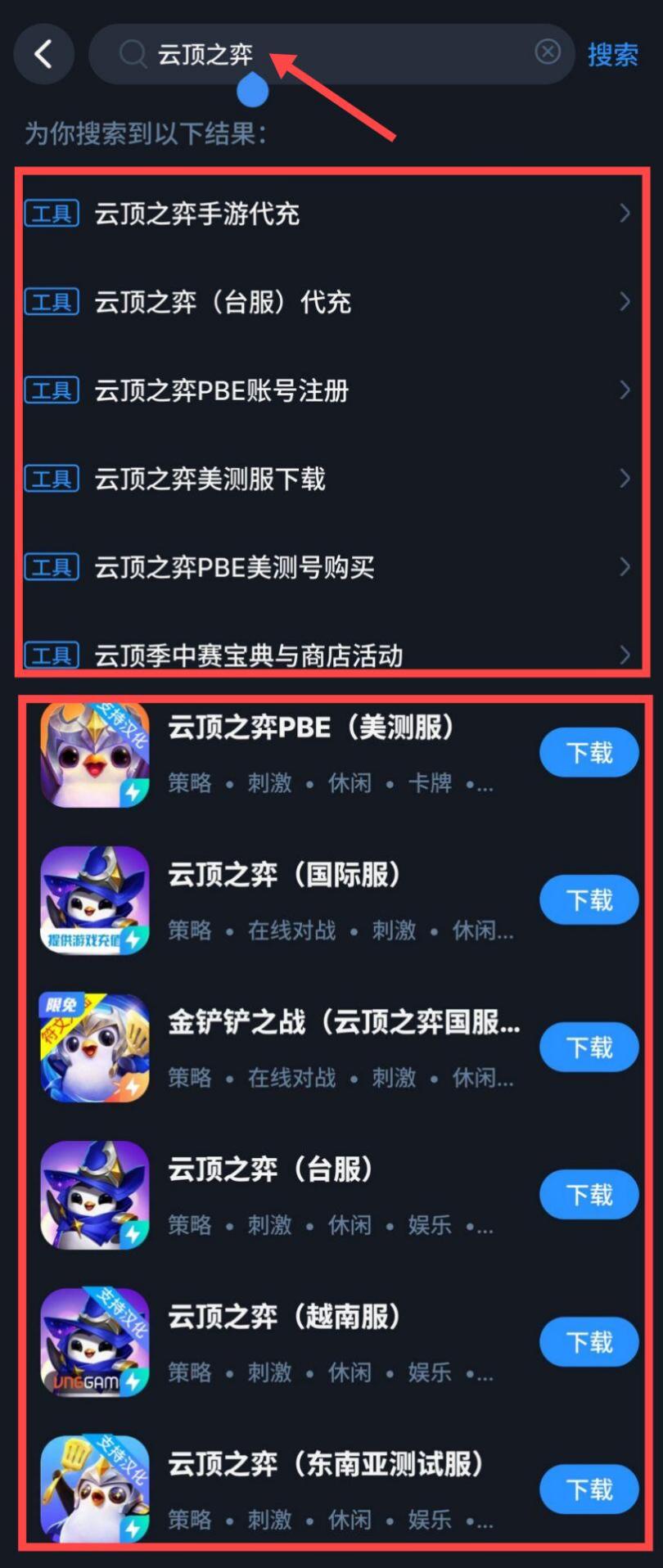This screenshot has height=1568, width=663.
Task: Download 云顶之弈（东南亚测试服）
Action: coord(589,1489)
